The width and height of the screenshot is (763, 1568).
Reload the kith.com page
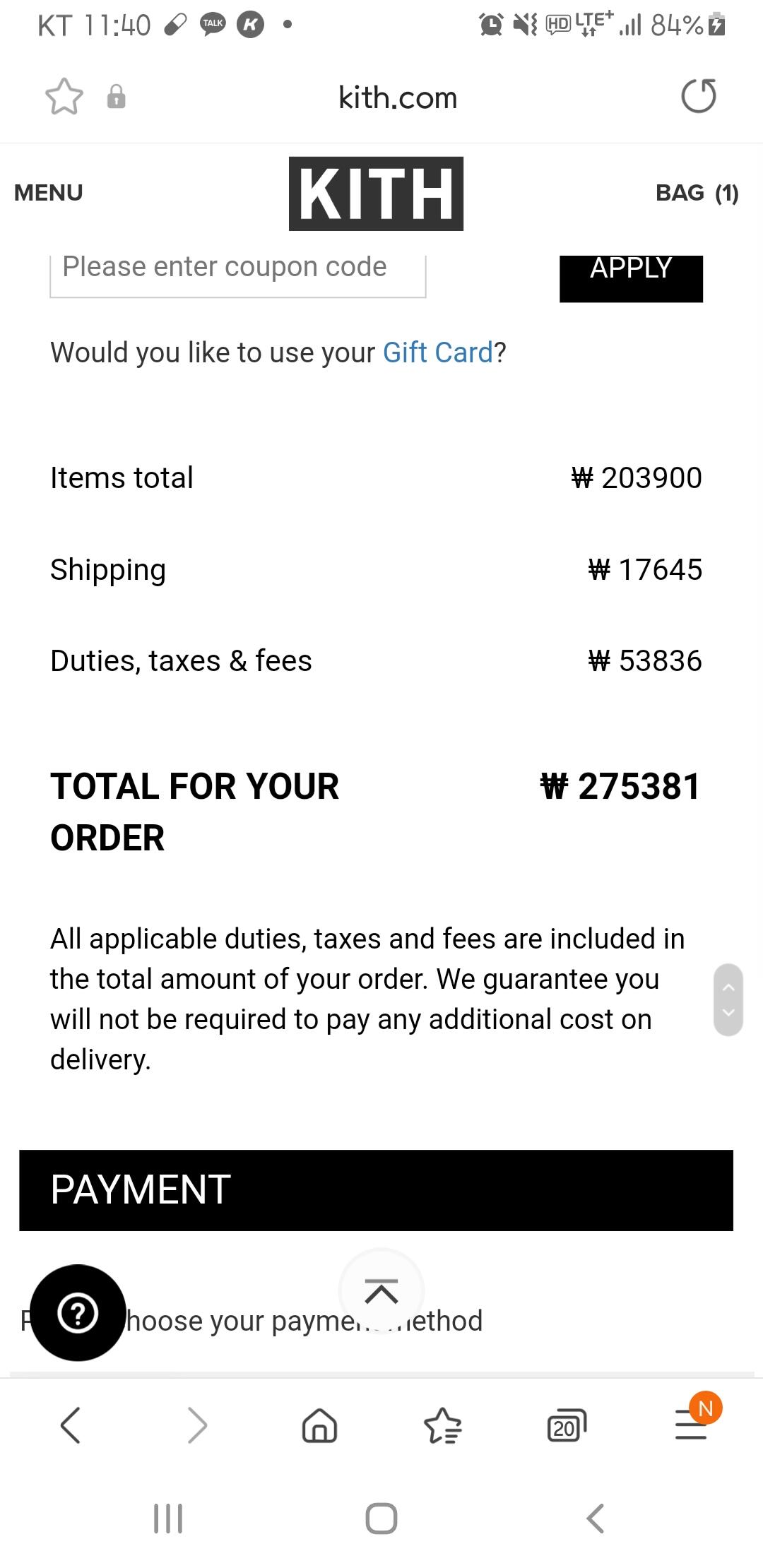click(698, 96)
